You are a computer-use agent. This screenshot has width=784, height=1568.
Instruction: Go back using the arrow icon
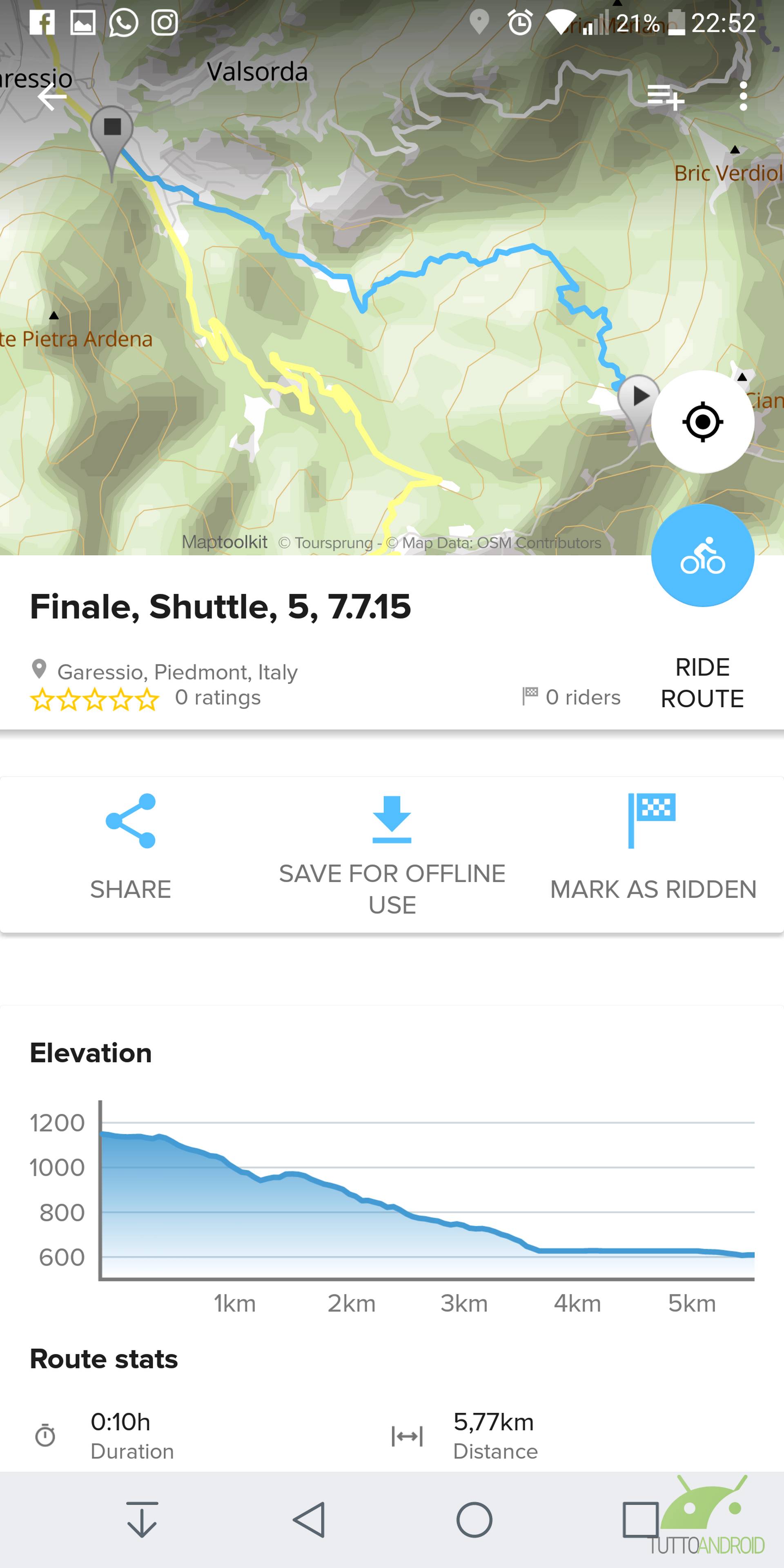tap(52, 97)
